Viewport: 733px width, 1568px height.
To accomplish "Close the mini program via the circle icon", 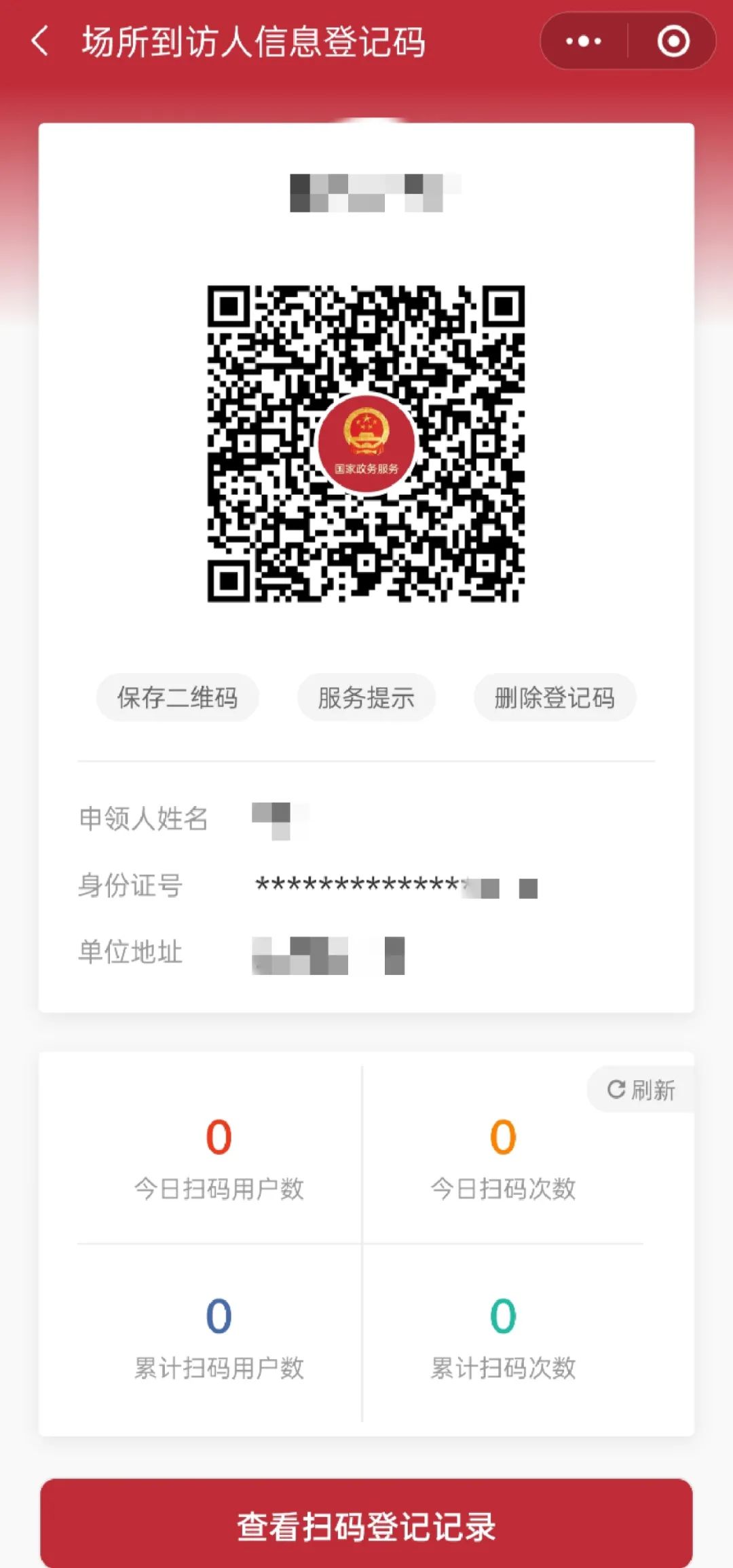I will (x=673, y=41).
